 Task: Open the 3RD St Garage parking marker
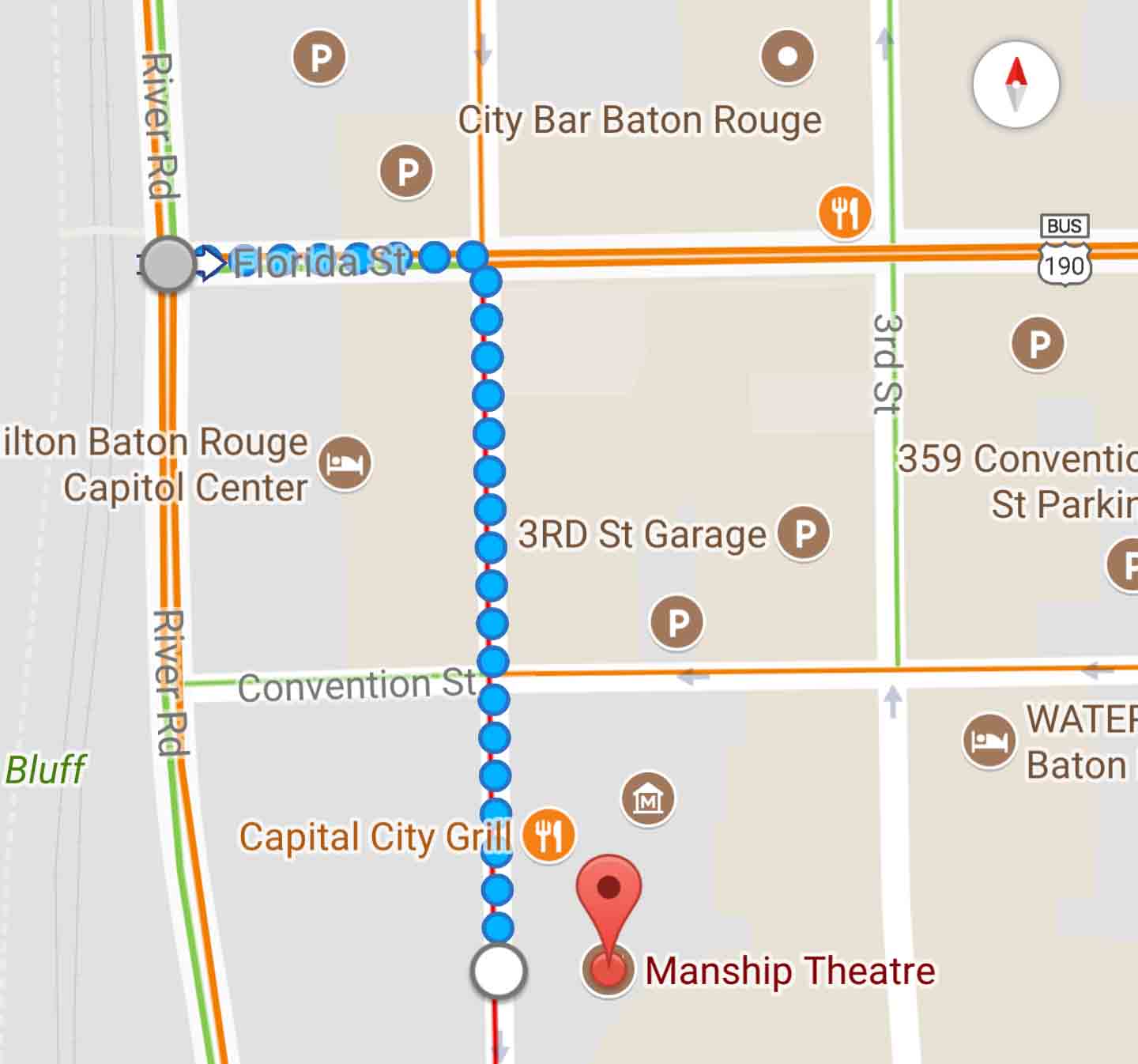pyautogui.click(x=803, y=534)
